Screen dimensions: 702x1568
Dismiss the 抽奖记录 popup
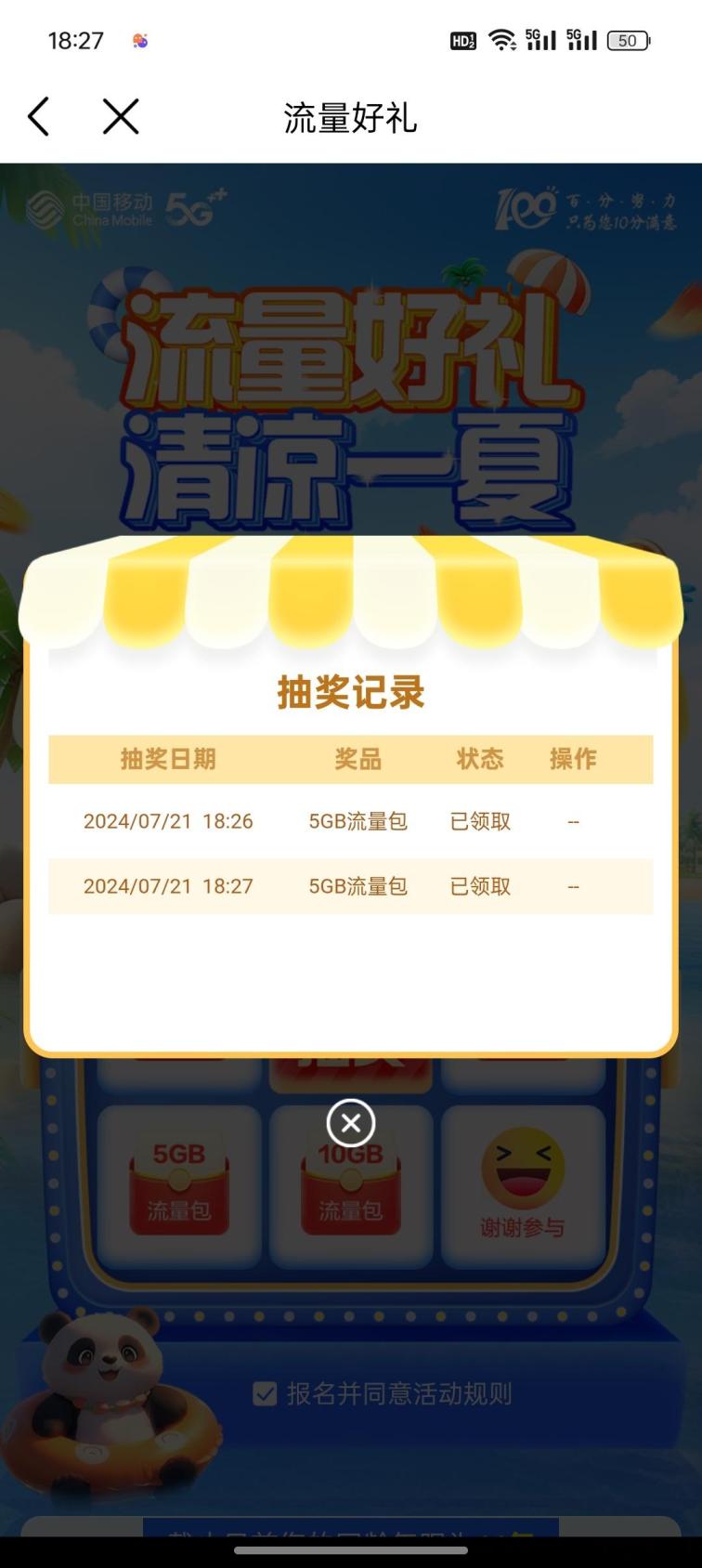click(351, 1123)
